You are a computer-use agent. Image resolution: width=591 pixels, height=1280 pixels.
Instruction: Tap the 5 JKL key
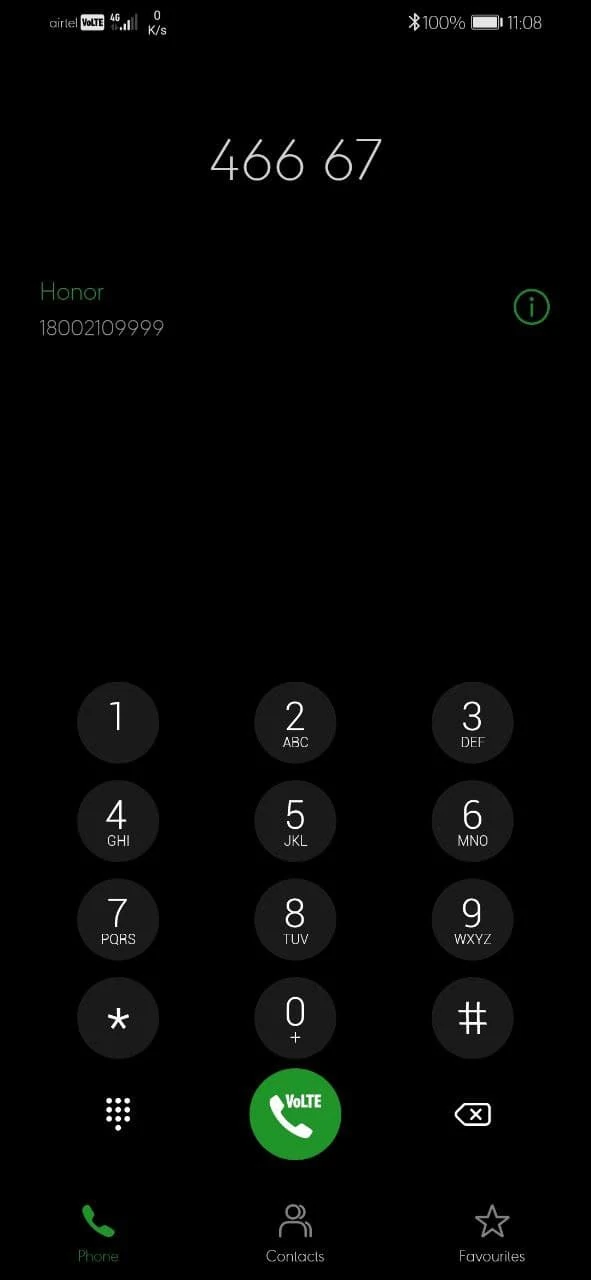[295, 821]
